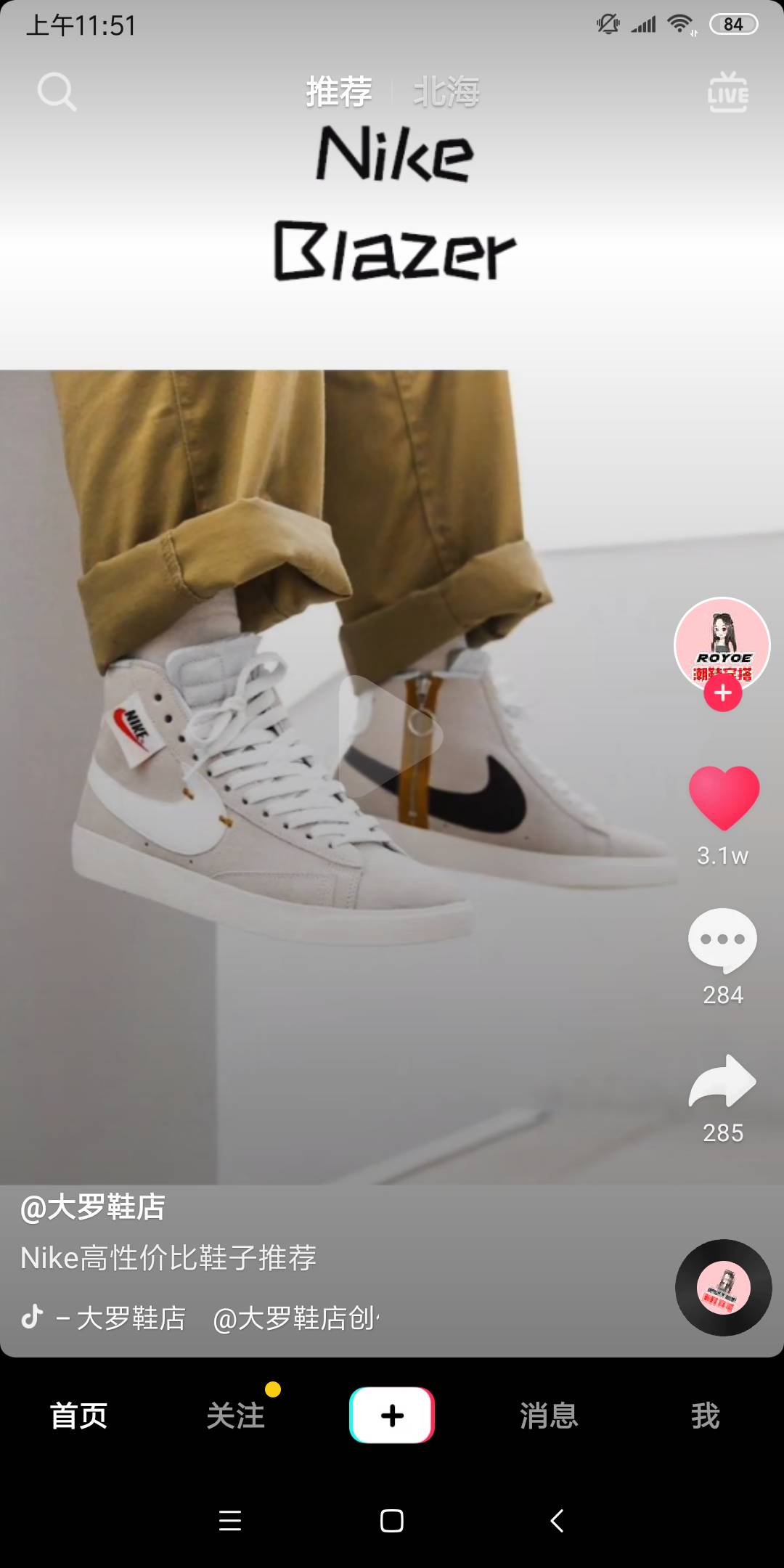Open the @大罗鞋店 username link
The image size is (784, 1568).
click(93, 1207)
